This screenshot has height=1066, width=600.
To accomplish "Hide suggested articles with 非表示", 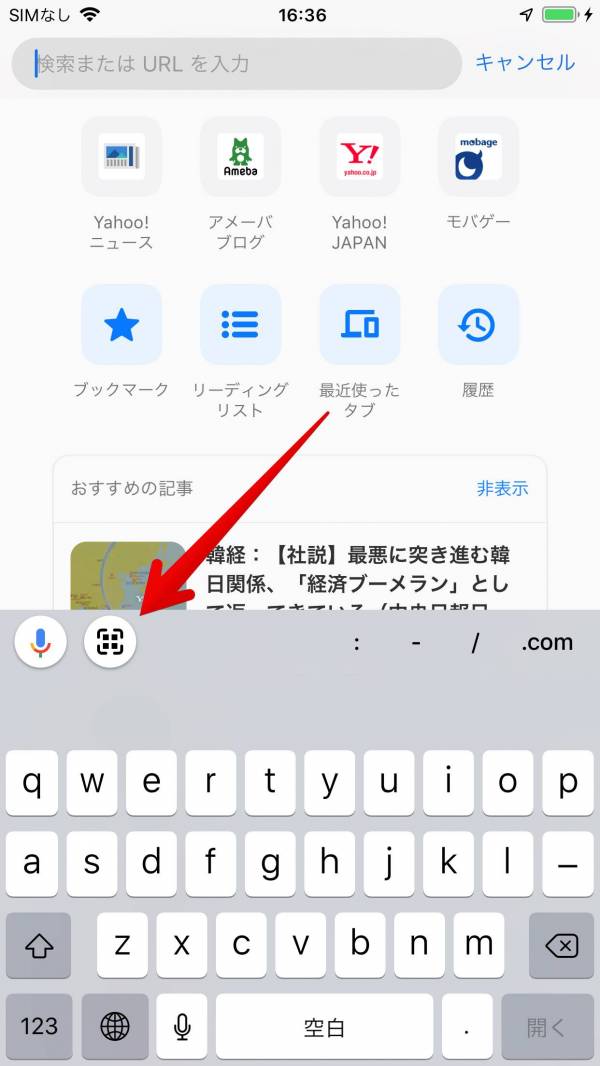I will point(502,489).
